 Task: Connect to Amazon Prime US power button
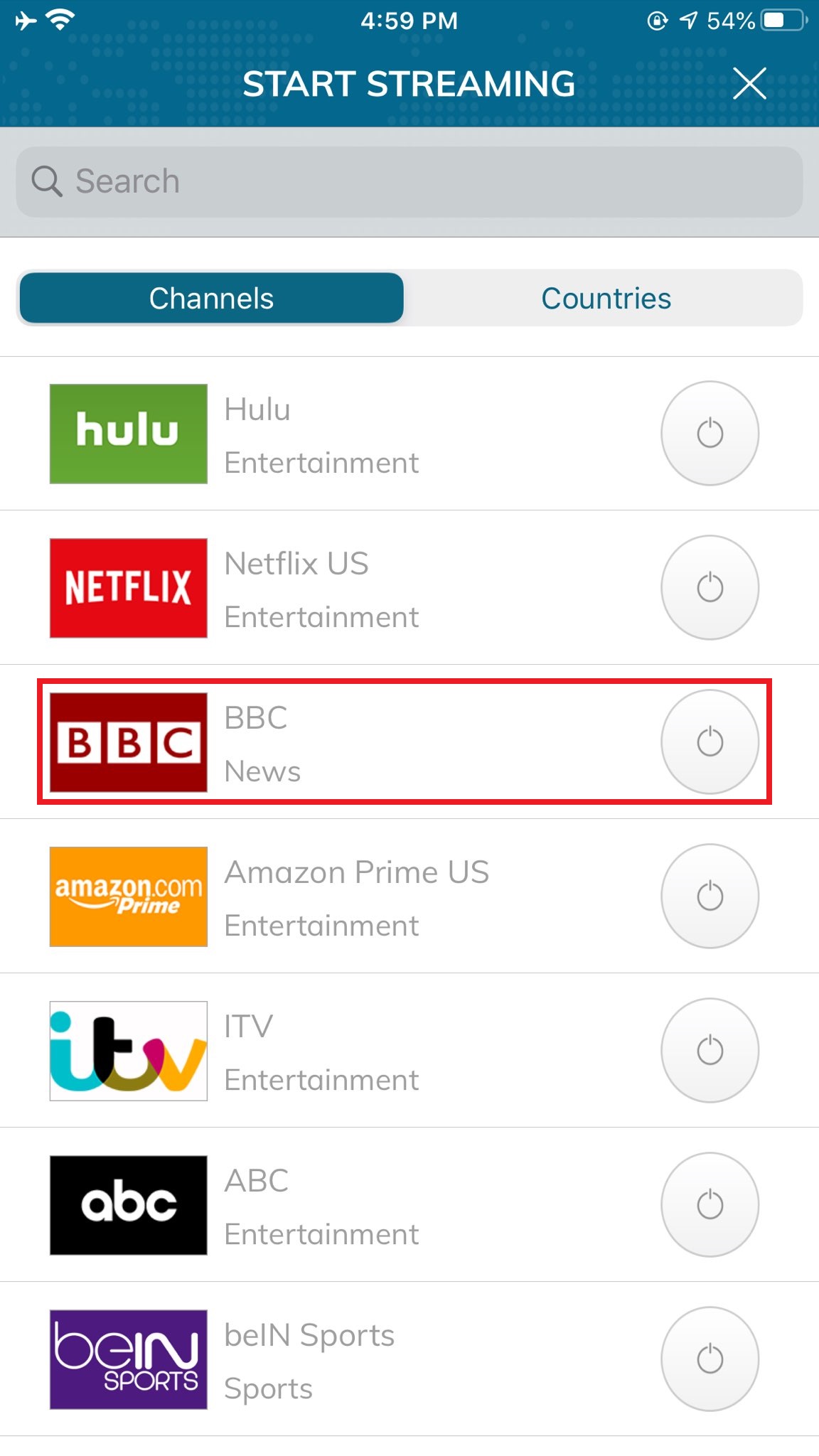point(710,896)
